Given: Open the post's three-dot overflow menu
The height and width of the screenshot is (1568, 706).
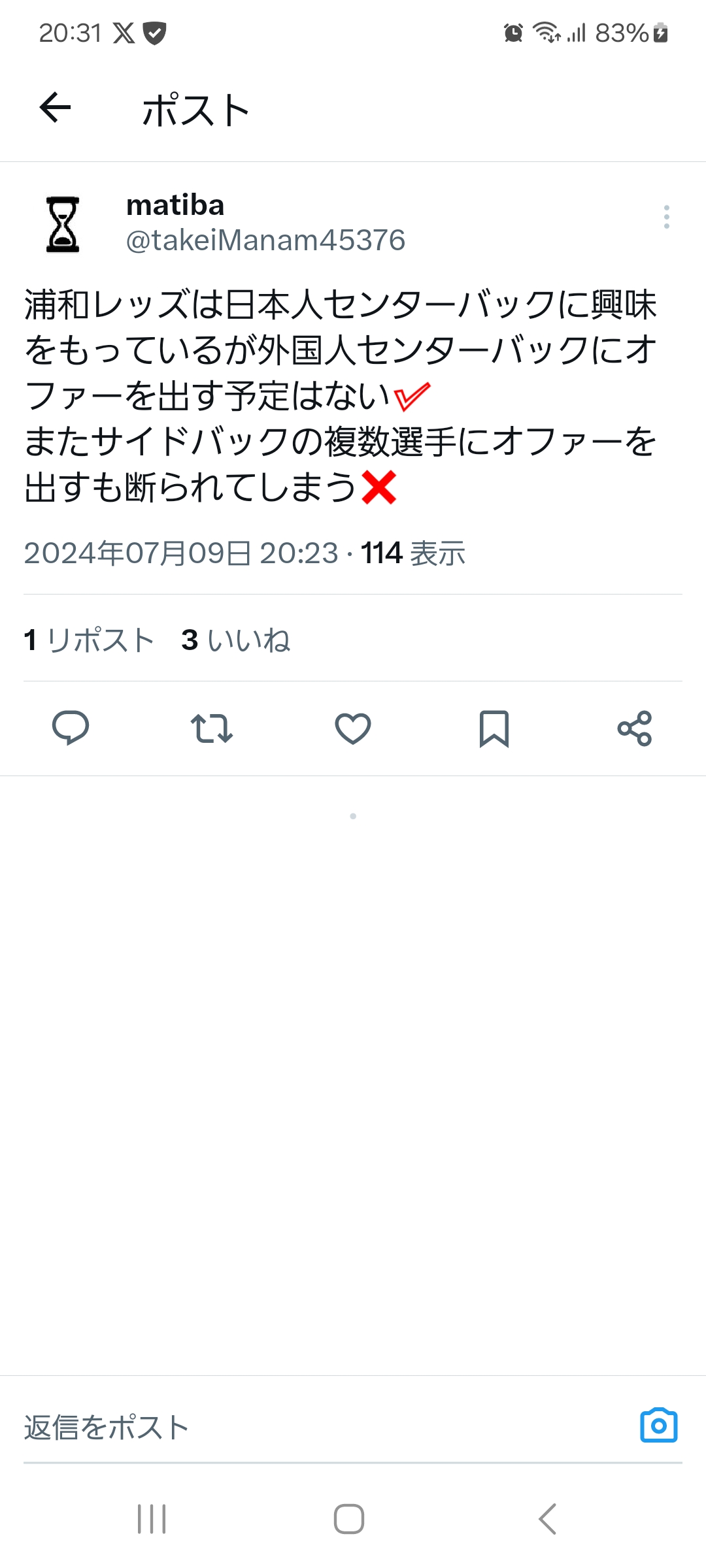Looking at the screenshot, I should (x=666, y=217).
